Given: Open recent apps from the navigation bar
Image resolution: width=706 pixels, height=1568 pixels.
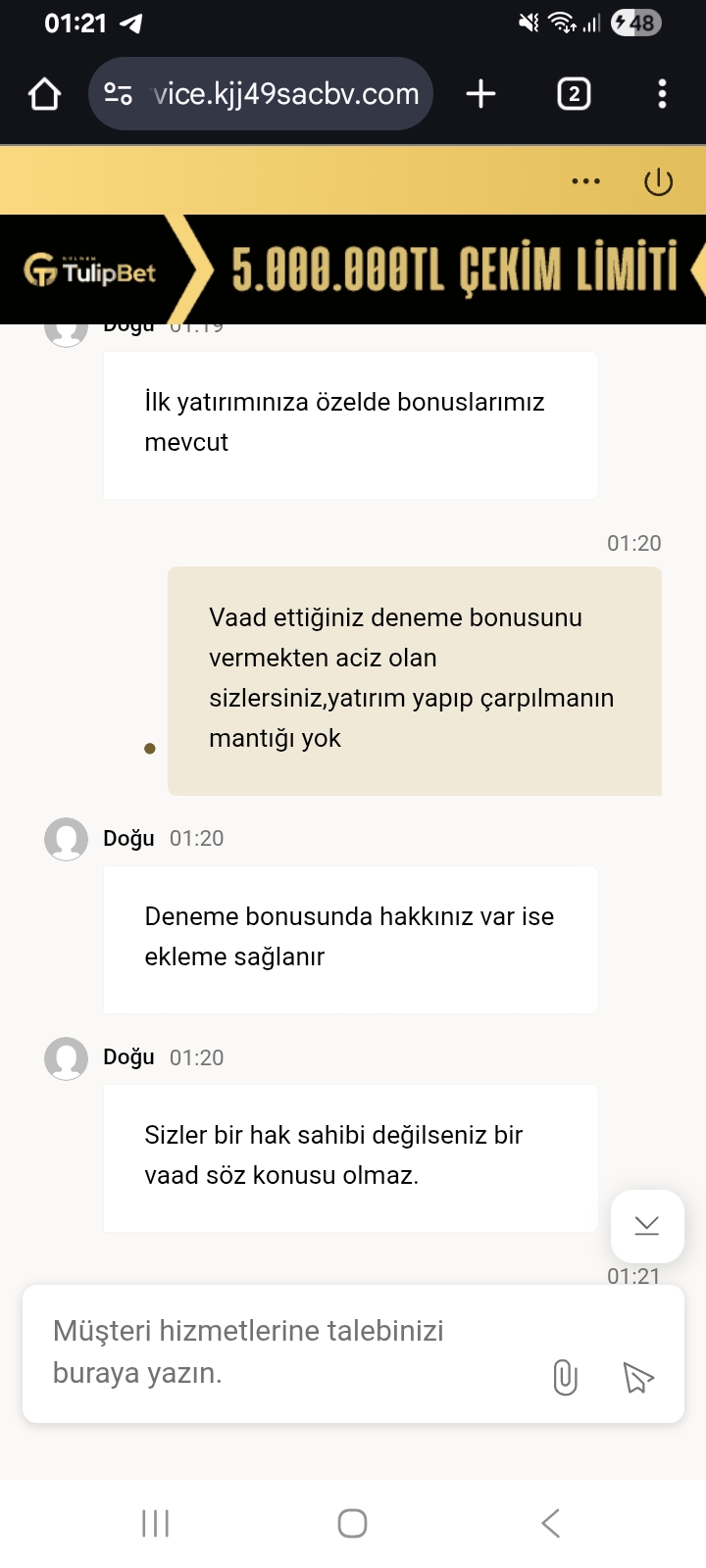Looking at the screenshot, I should tap(155, 1523).
